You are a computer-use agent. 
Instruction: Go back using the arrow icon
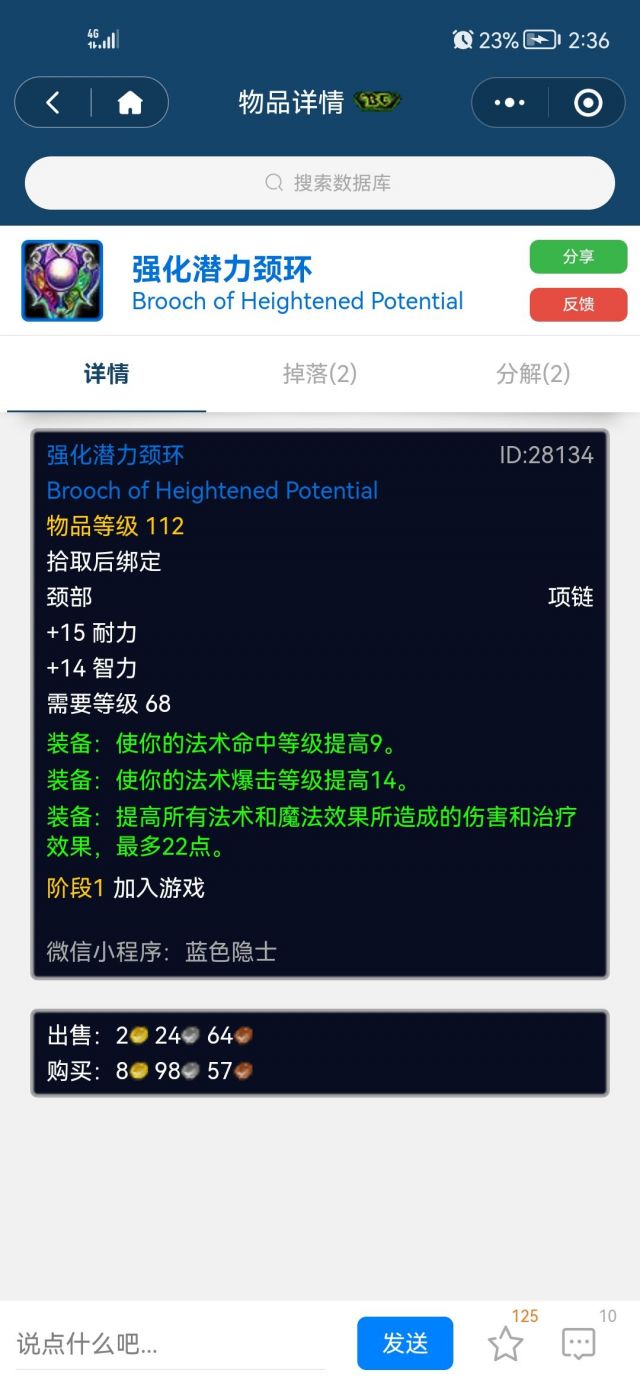pos(53,102)
